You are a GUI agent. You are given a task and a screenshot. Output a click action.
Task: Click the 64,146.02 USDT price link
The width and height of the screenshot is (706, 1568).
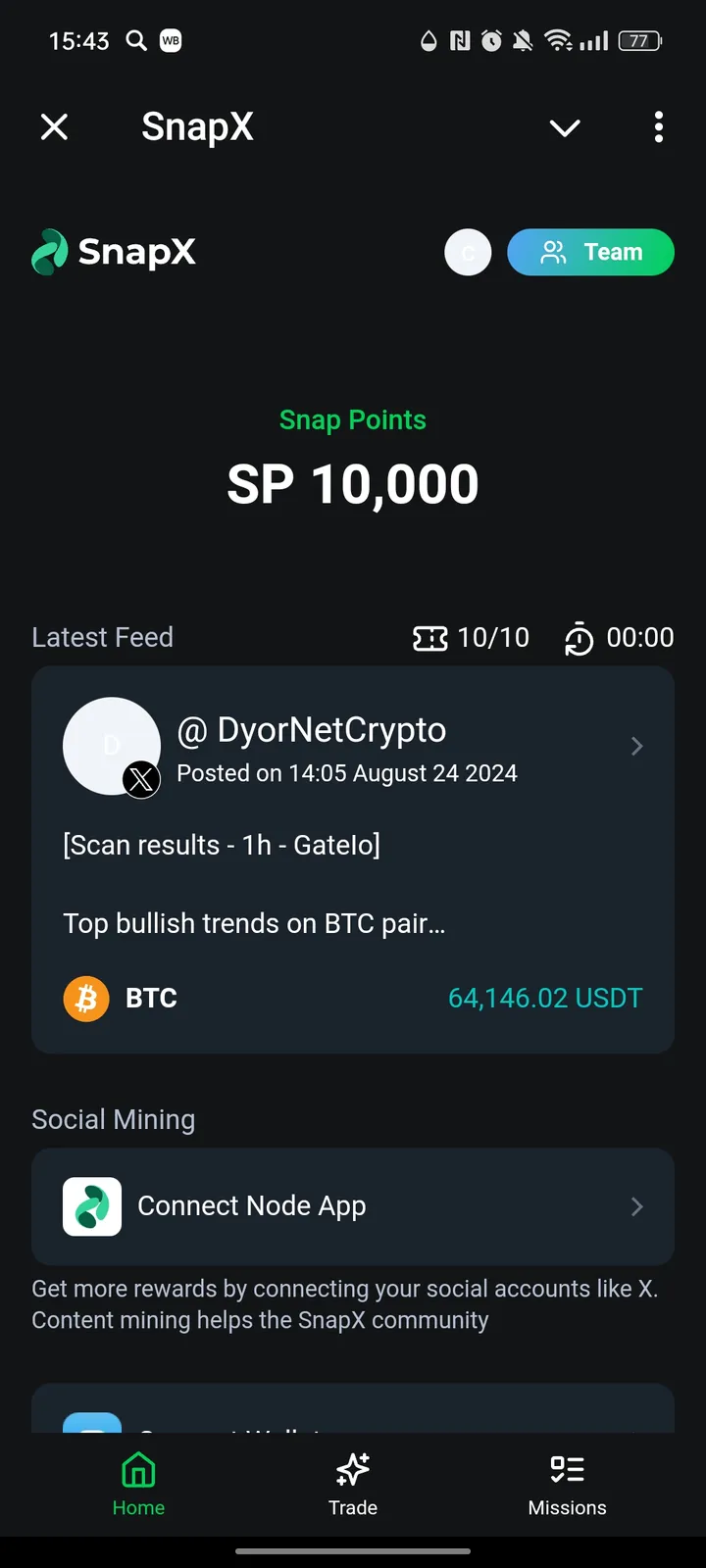[x=545, y=998]
